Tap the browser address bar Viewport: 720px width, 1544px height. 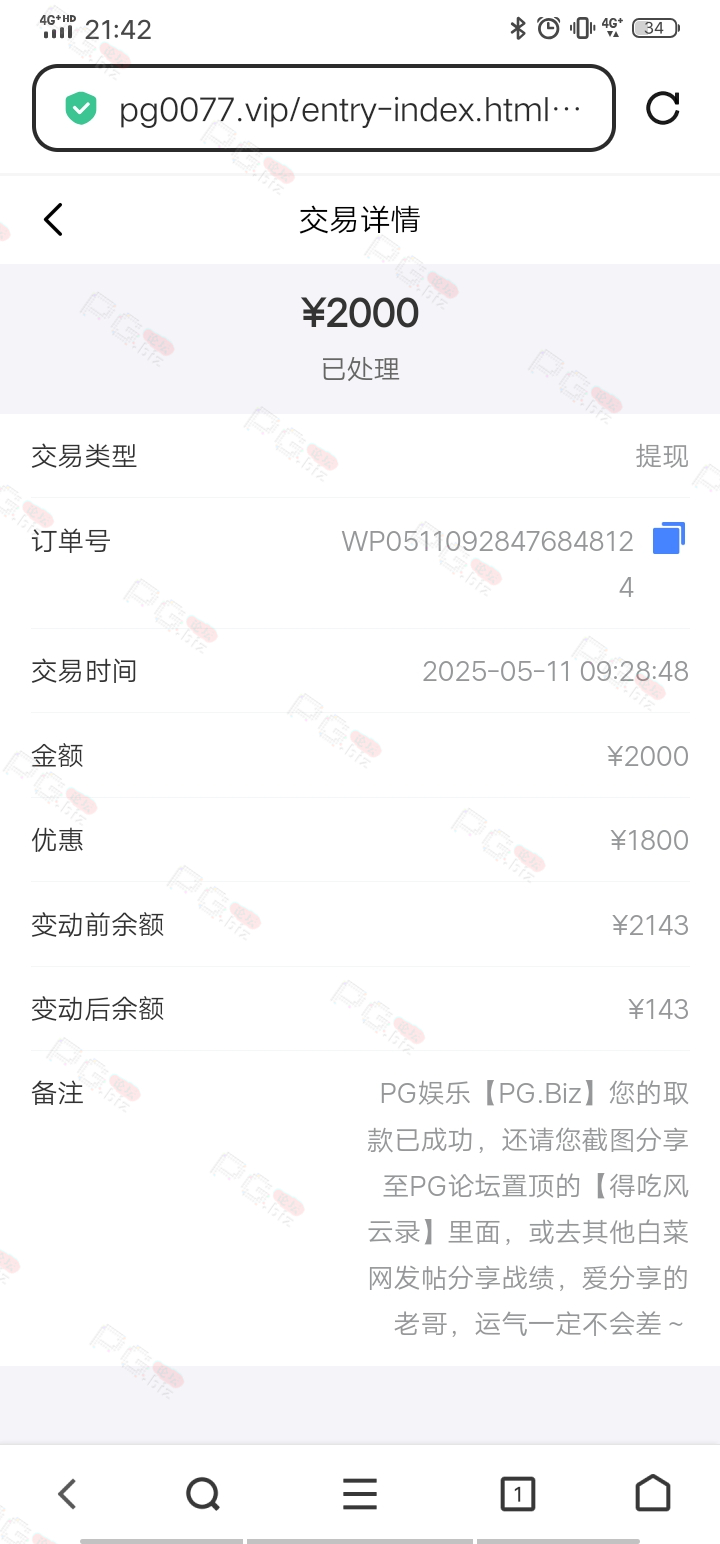(324, 108)
